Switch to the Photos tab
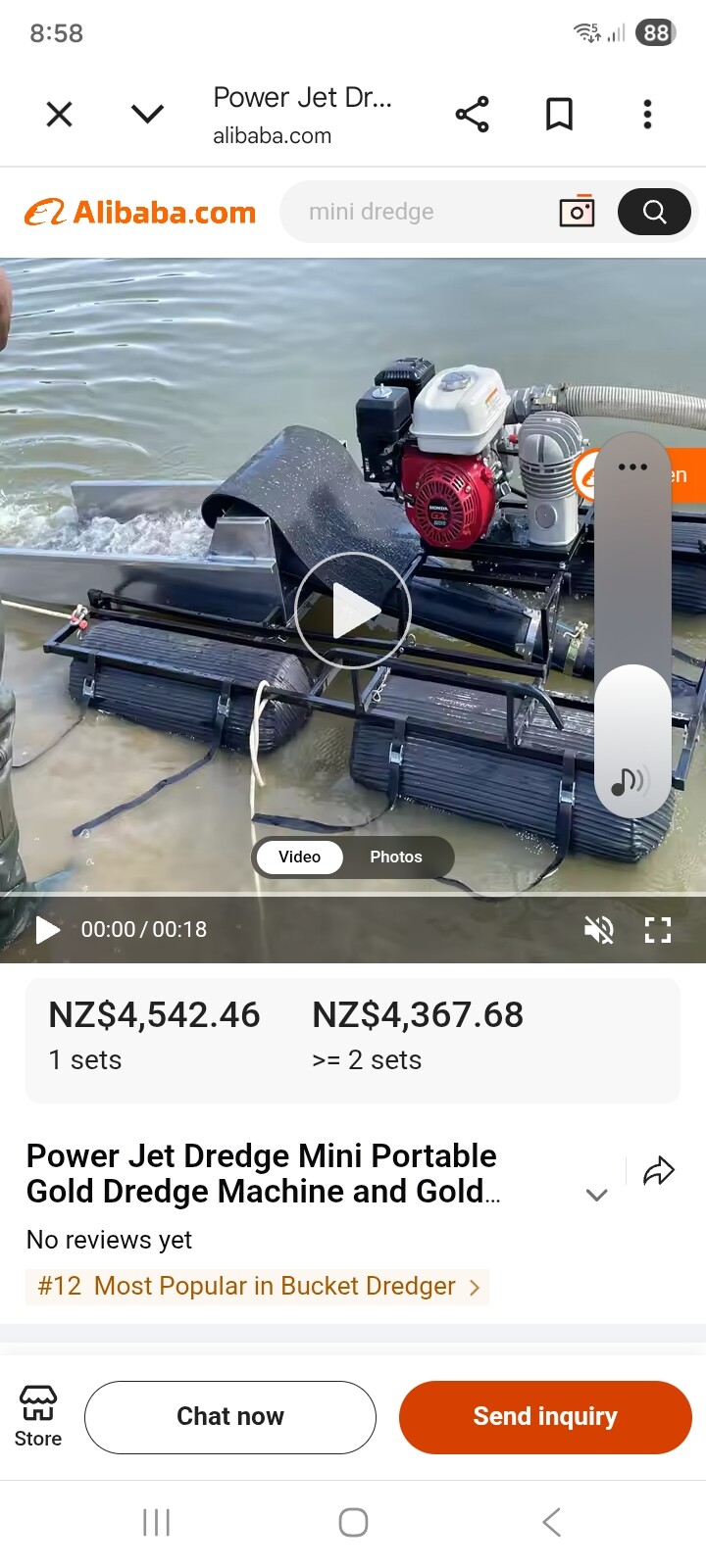 tap(396, 857)
